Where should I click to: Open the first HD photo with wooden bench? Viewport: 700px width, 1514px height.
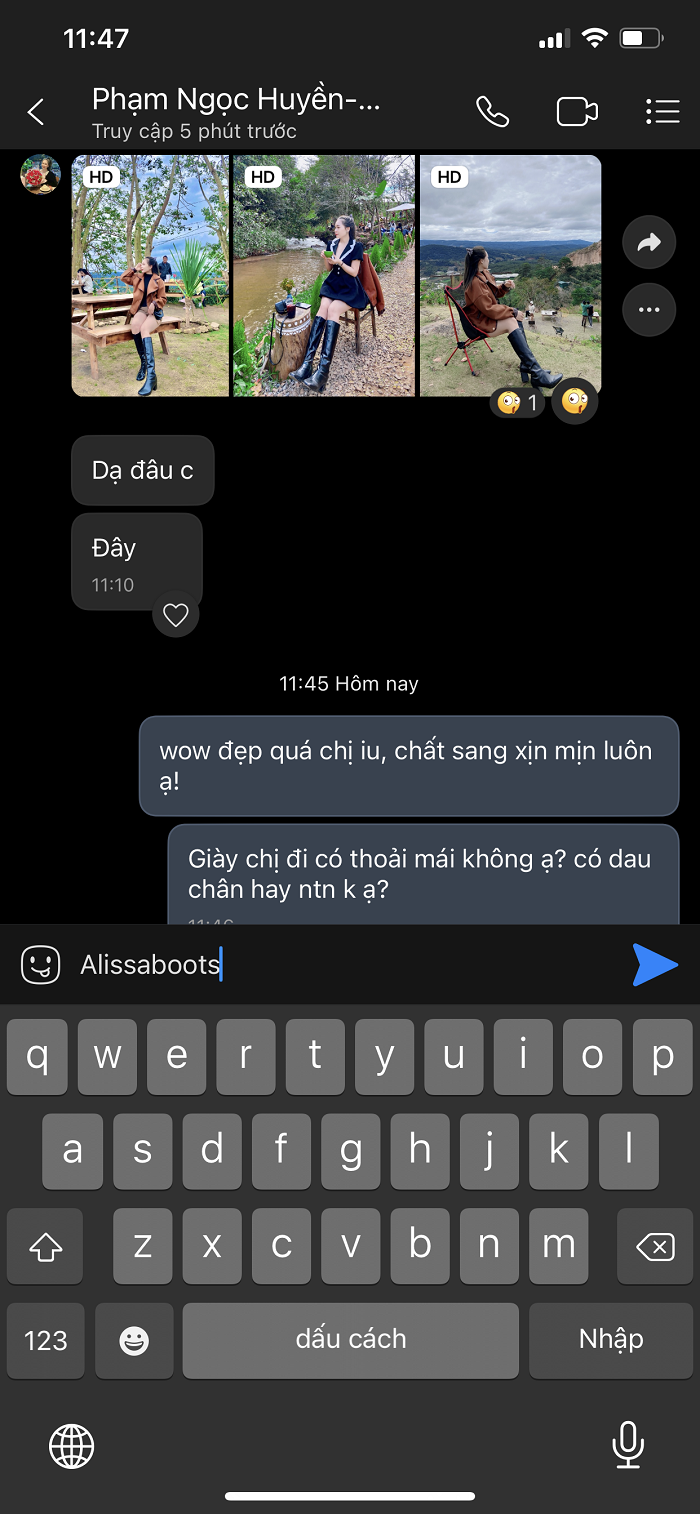tap(150, 276)
